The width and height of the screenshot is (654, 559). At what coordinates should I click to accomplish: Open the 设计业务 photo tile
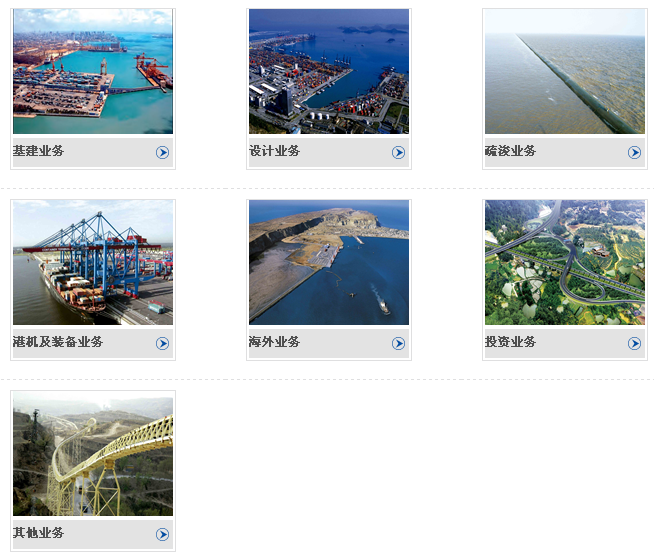click(329, 72)
